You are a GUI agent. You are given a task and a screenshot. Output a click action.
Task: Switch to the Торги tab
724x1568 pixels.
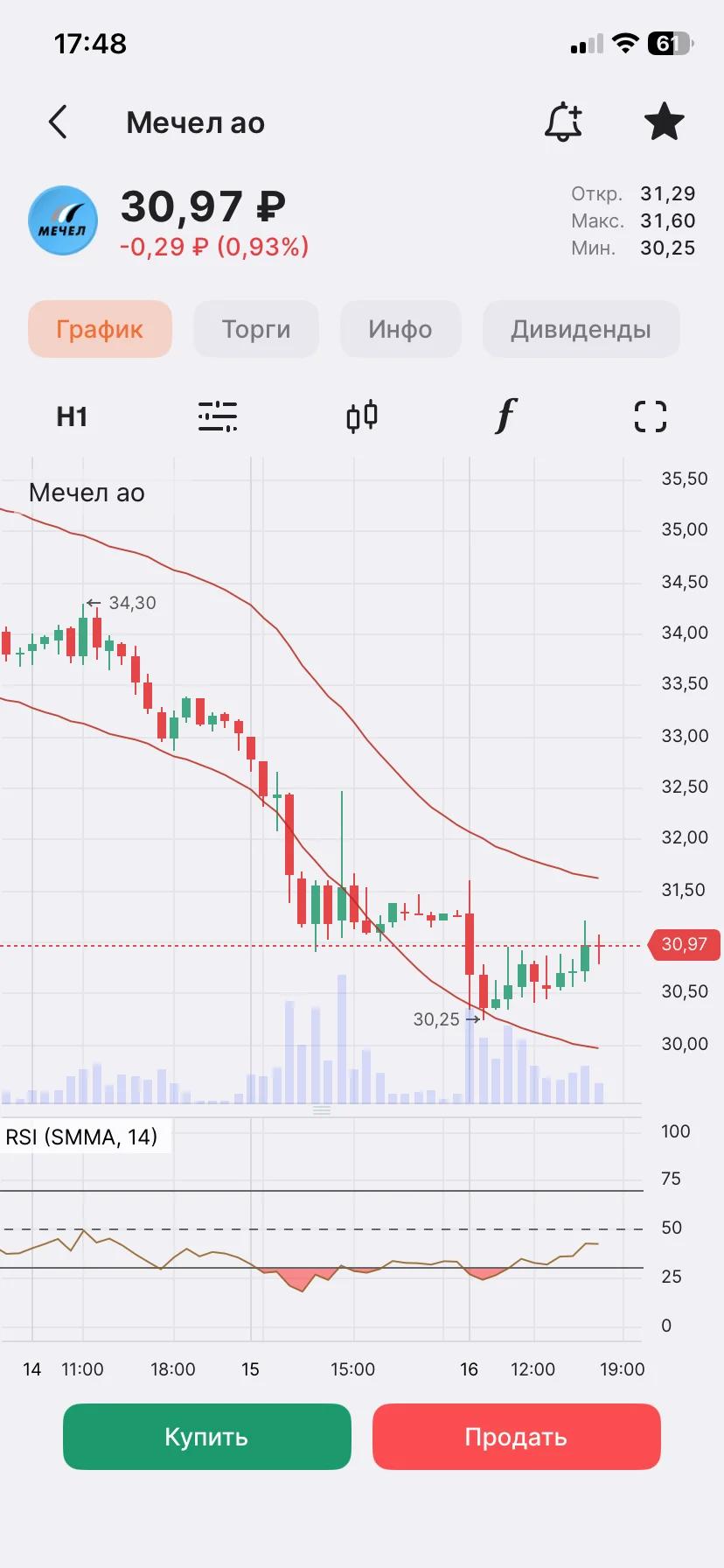256,329
